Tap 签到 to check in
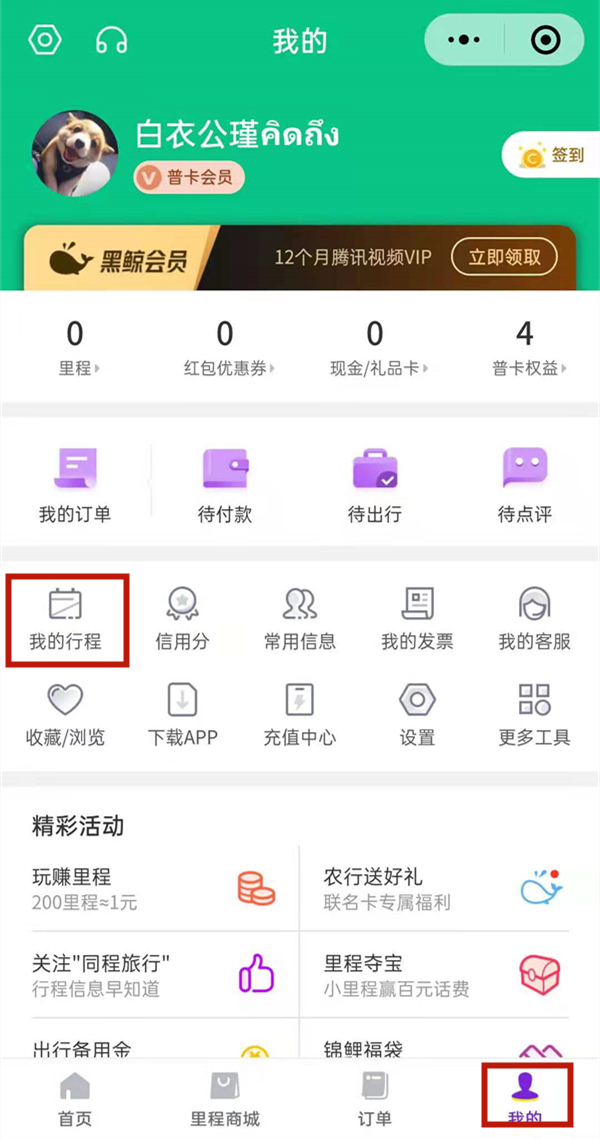 point(552,155)
